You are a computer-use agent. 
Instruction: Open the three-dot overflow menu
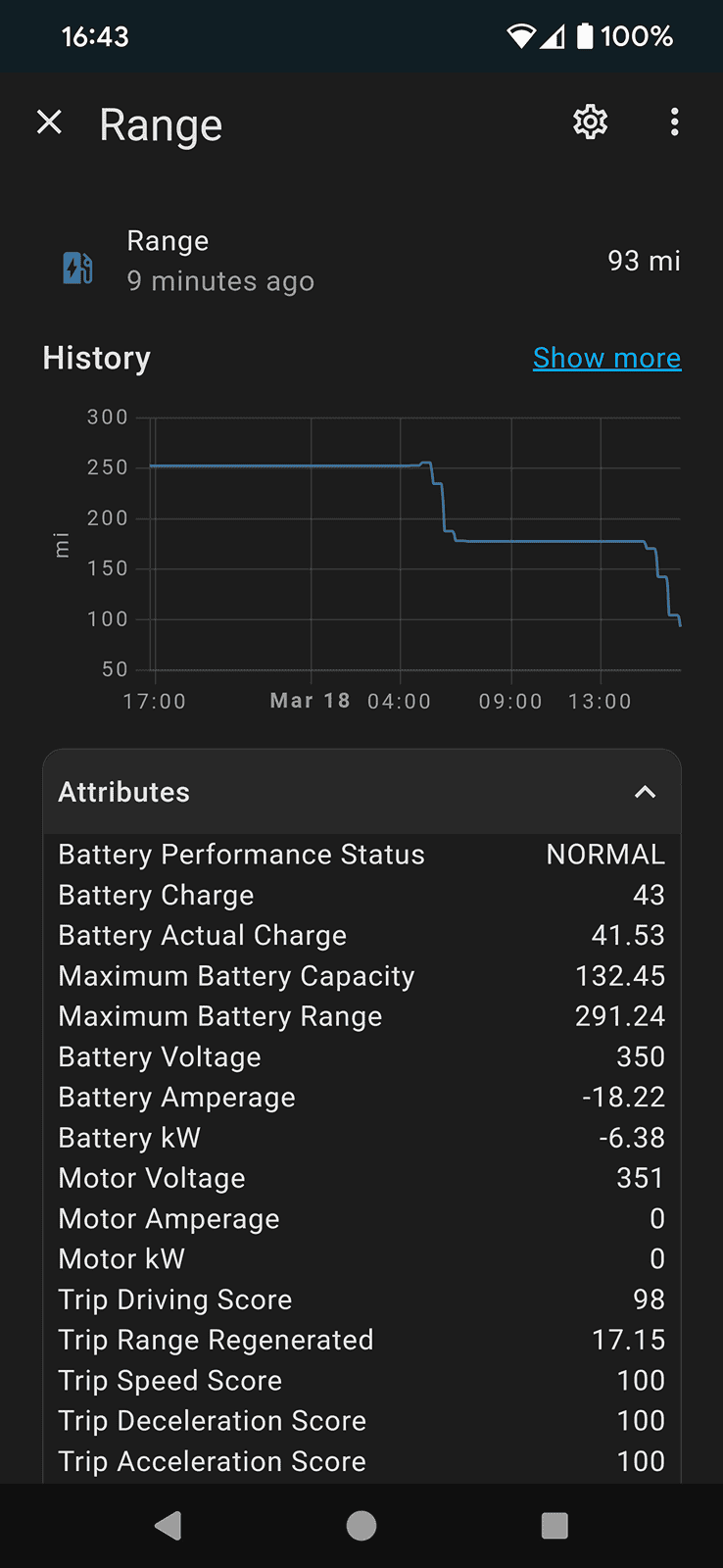[674, 122]
